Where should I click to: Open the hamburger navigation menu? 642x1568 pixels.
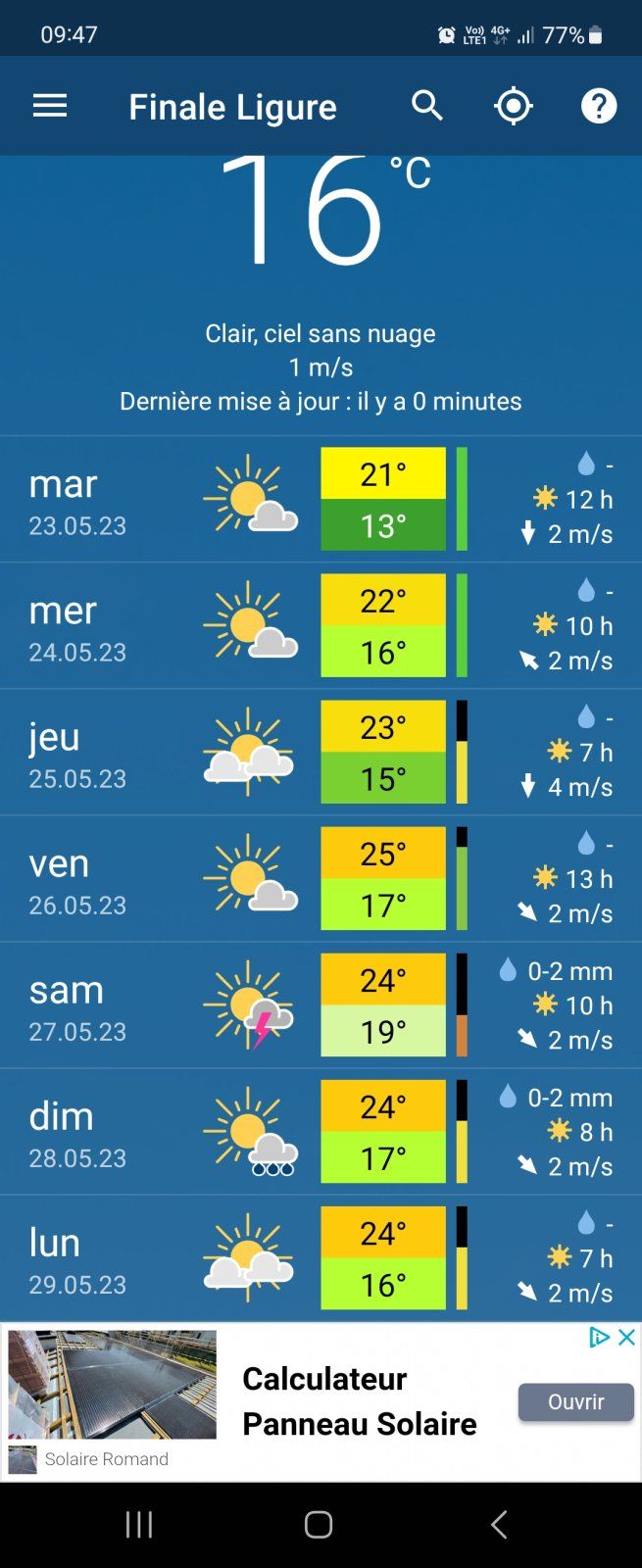(50, 106)
